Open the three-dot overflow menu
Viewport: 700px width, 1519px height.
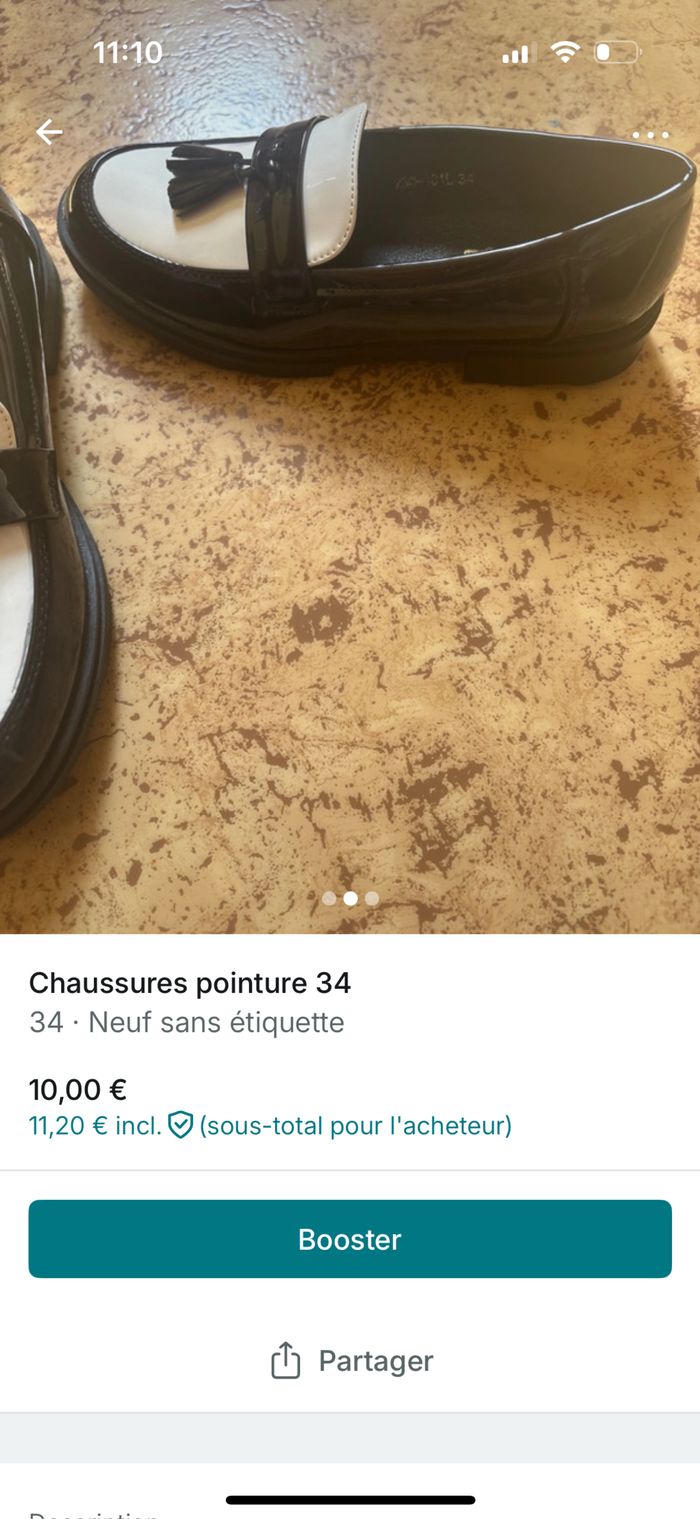[x=650, y=135]
